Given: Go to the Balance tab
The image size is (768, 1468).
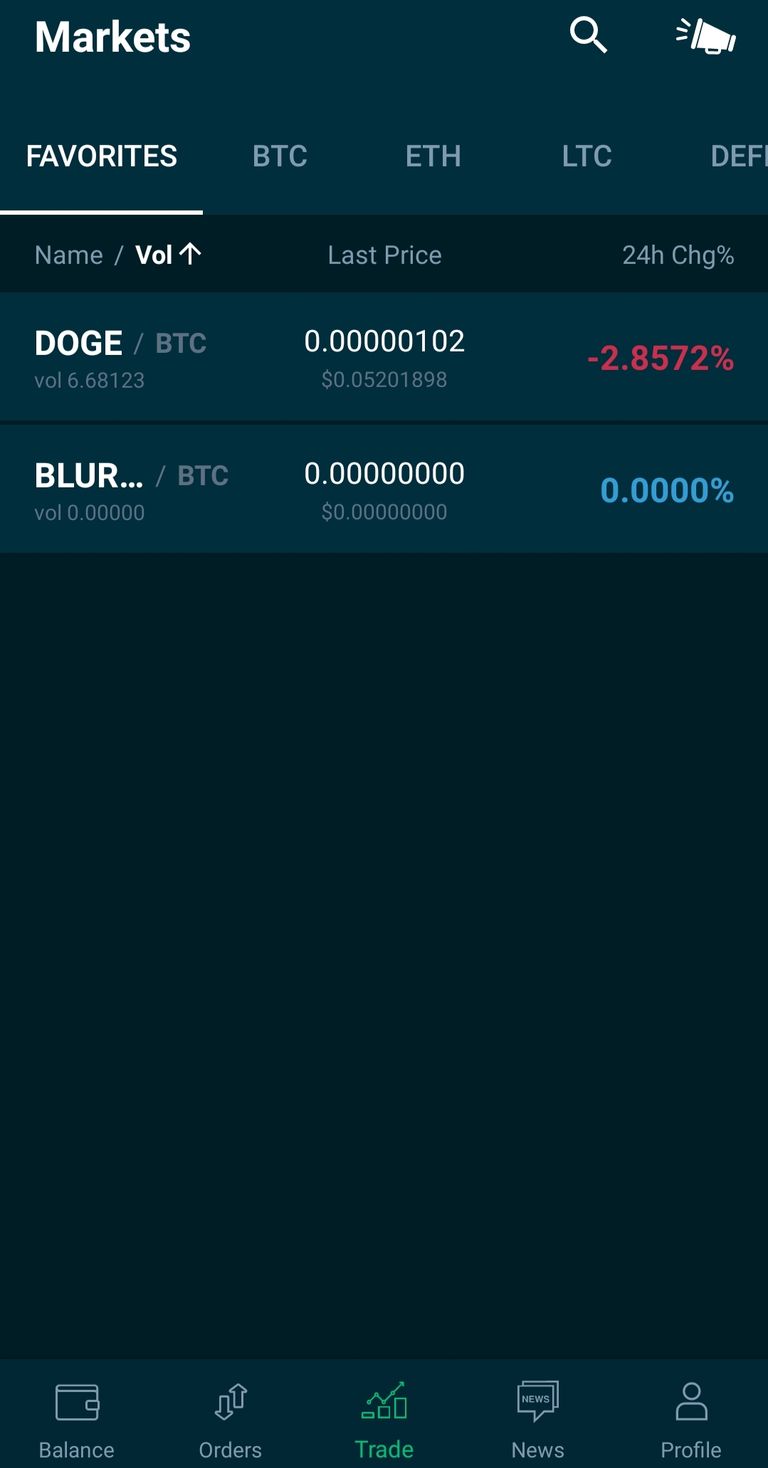Looking at the screenshot, I should (77, 1421).
